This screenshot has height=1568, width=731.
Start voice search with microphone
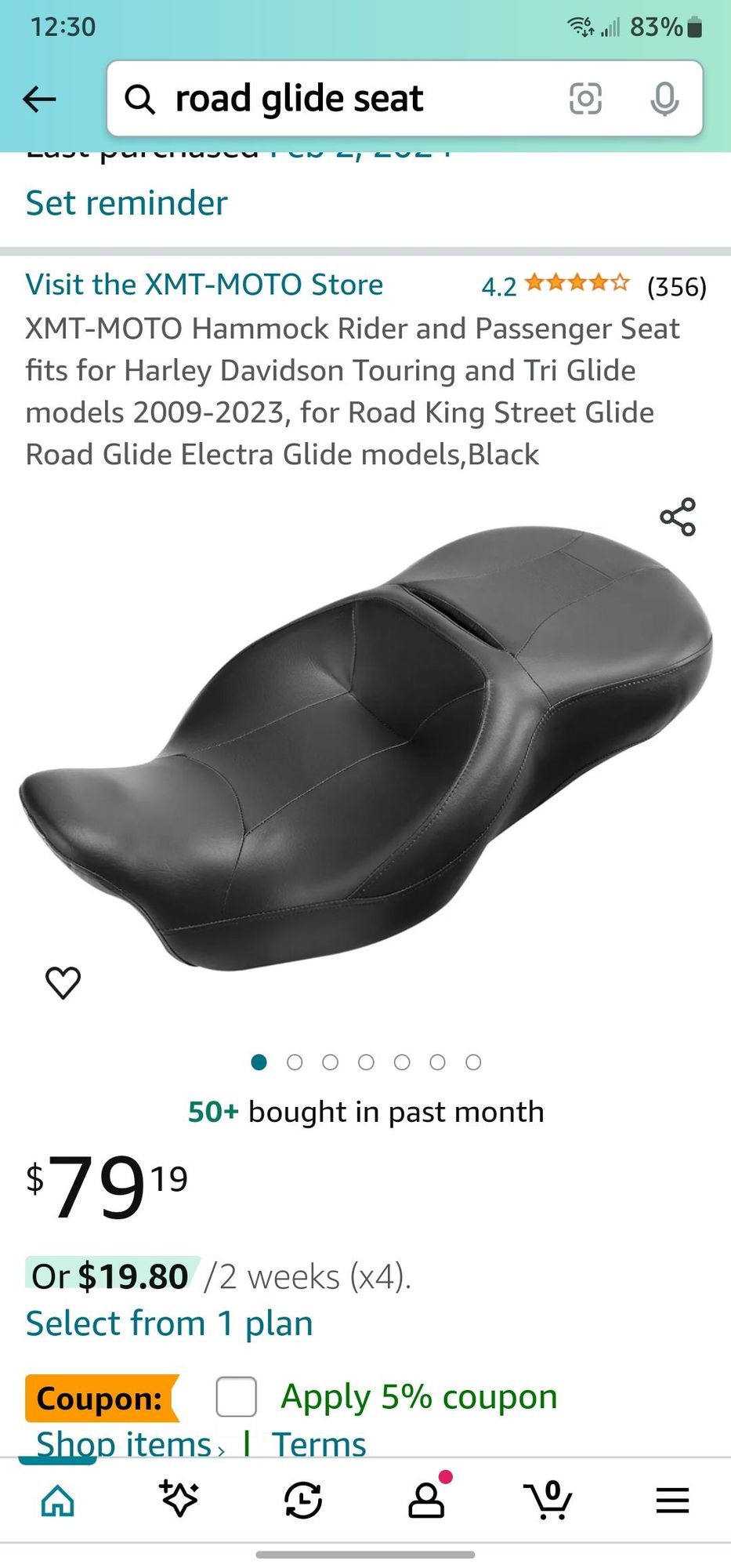(x=664, y=99)
